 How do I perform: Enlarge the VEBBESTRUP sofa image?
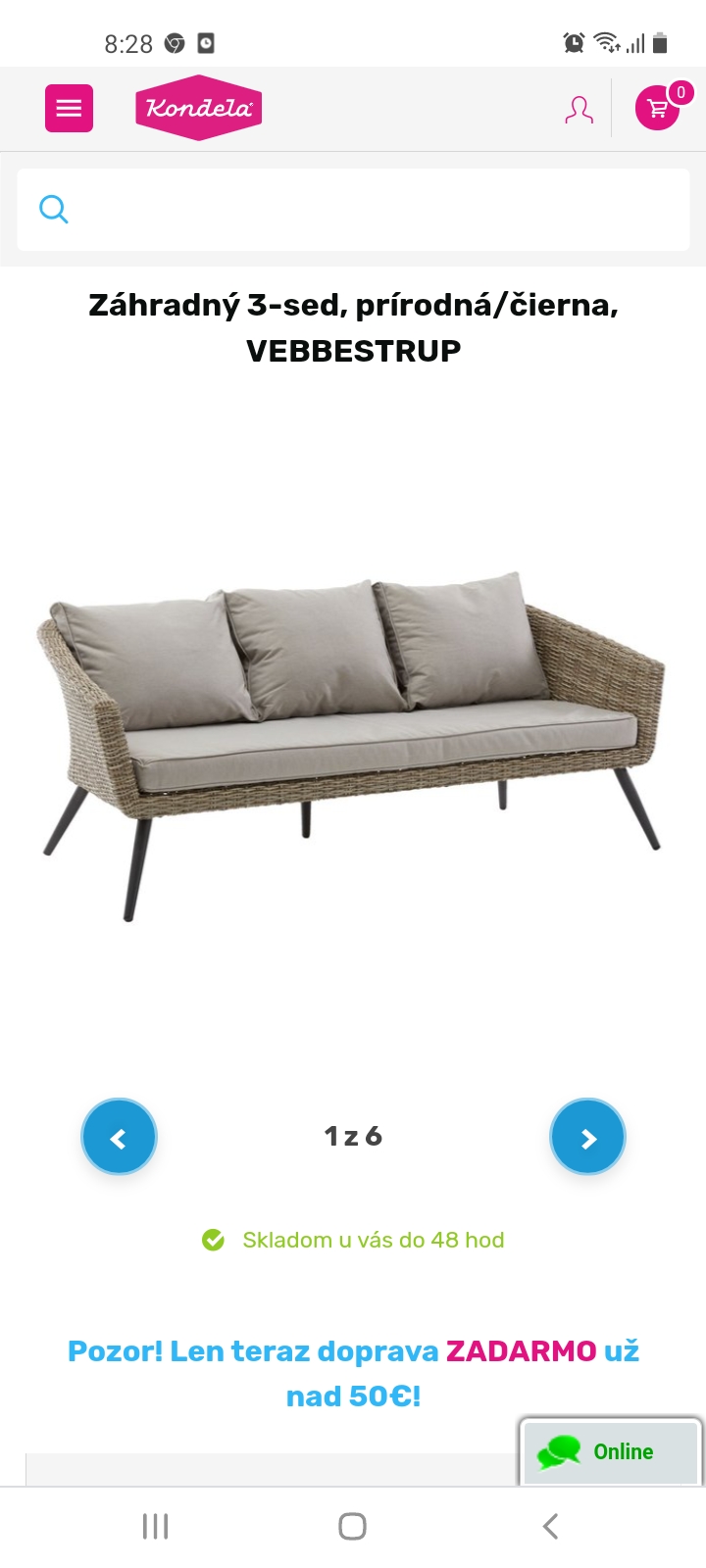[353, 745]
